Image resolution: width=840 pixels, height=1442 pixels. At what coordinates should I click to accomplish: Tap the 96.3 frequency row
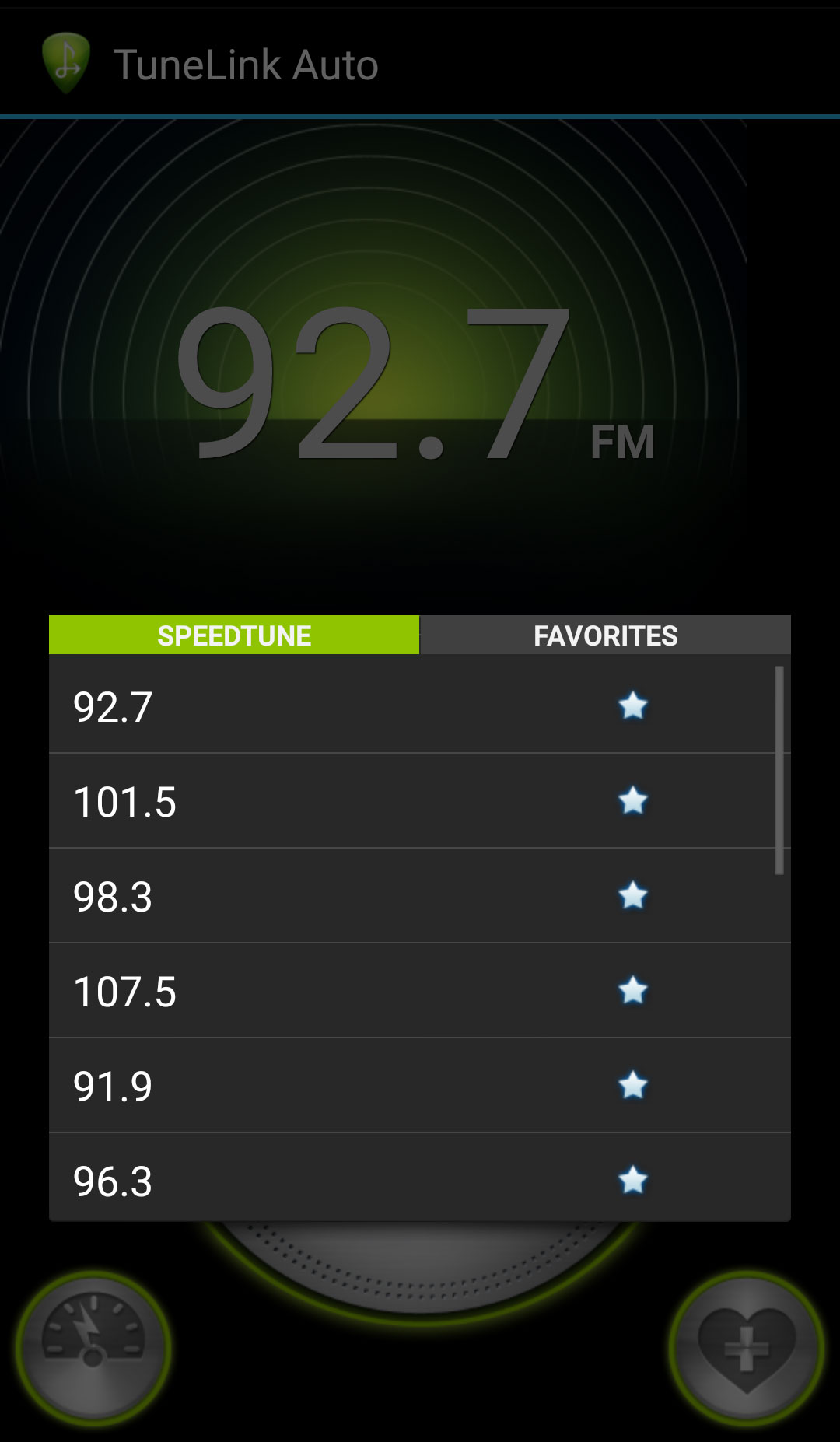click(420, 1178)
